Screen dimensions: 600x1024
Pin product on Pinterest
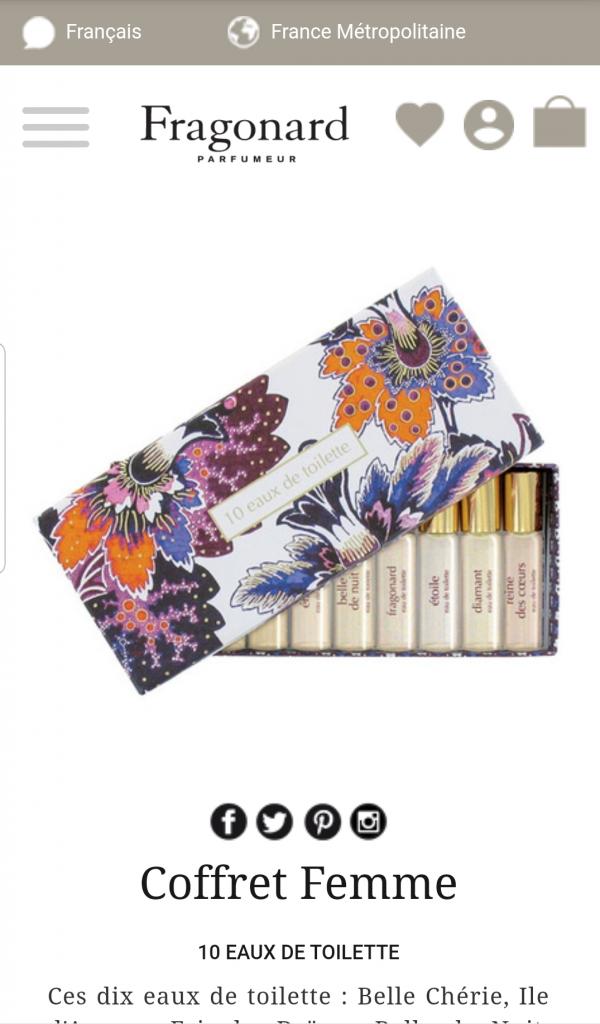323,821
